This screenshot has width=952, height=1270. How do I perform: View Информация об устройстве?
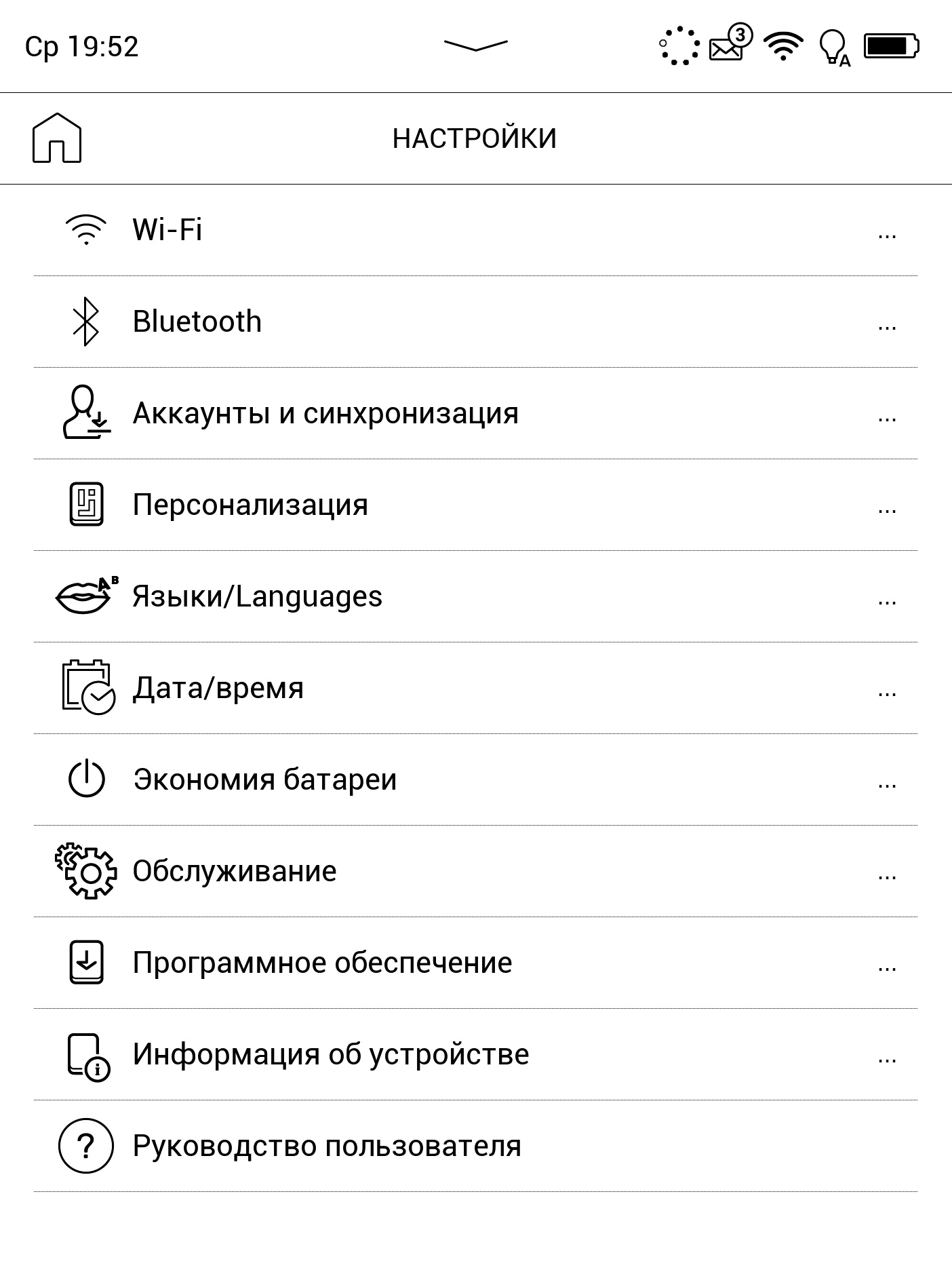pyautogui.click(x=331, y=1054)
